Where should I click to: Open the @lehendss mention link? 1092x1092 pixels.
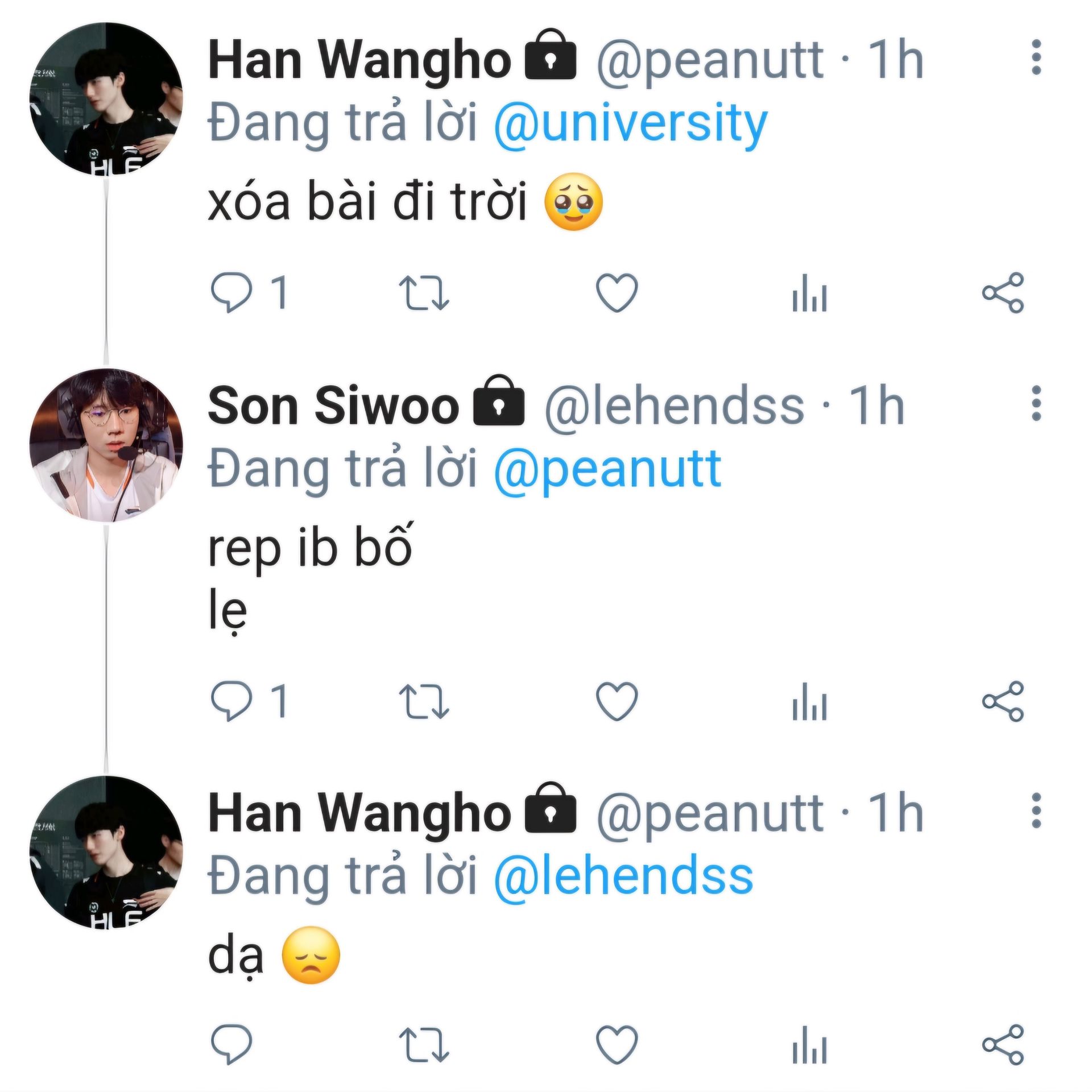tap(623, 876)
